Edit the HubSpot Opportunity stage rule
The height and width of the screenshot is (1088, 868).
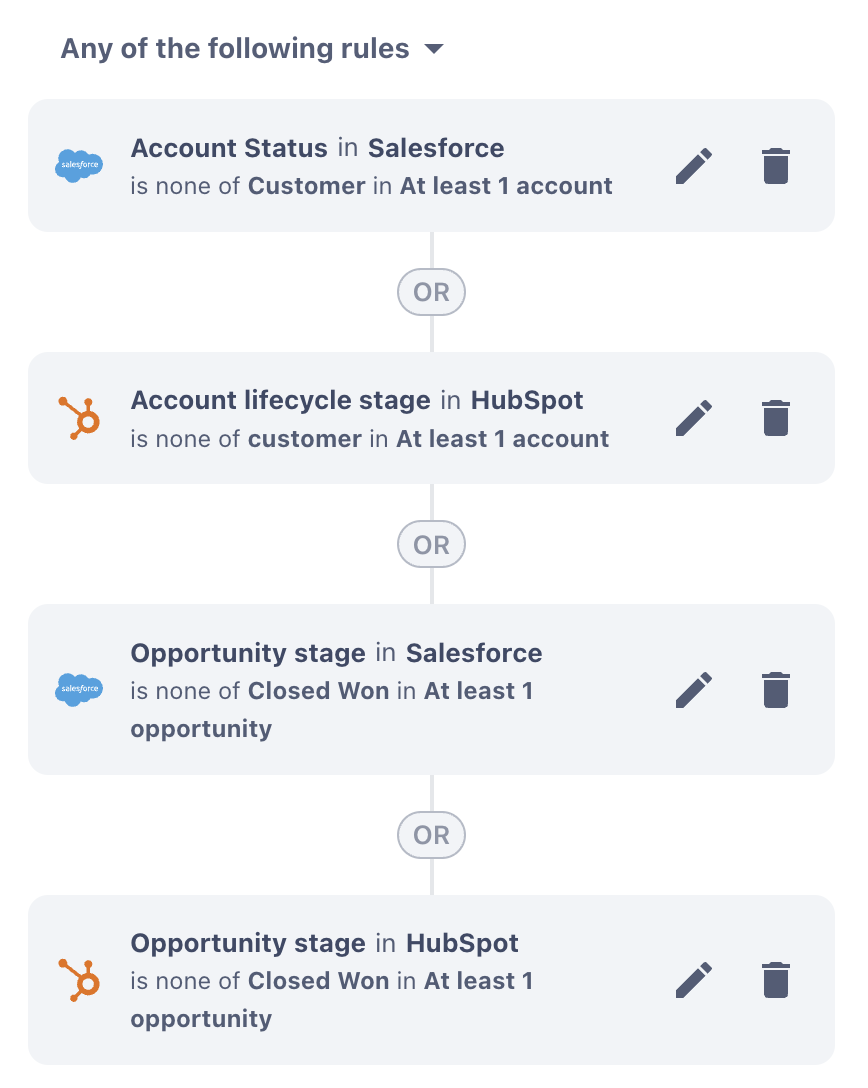point(694,980)
